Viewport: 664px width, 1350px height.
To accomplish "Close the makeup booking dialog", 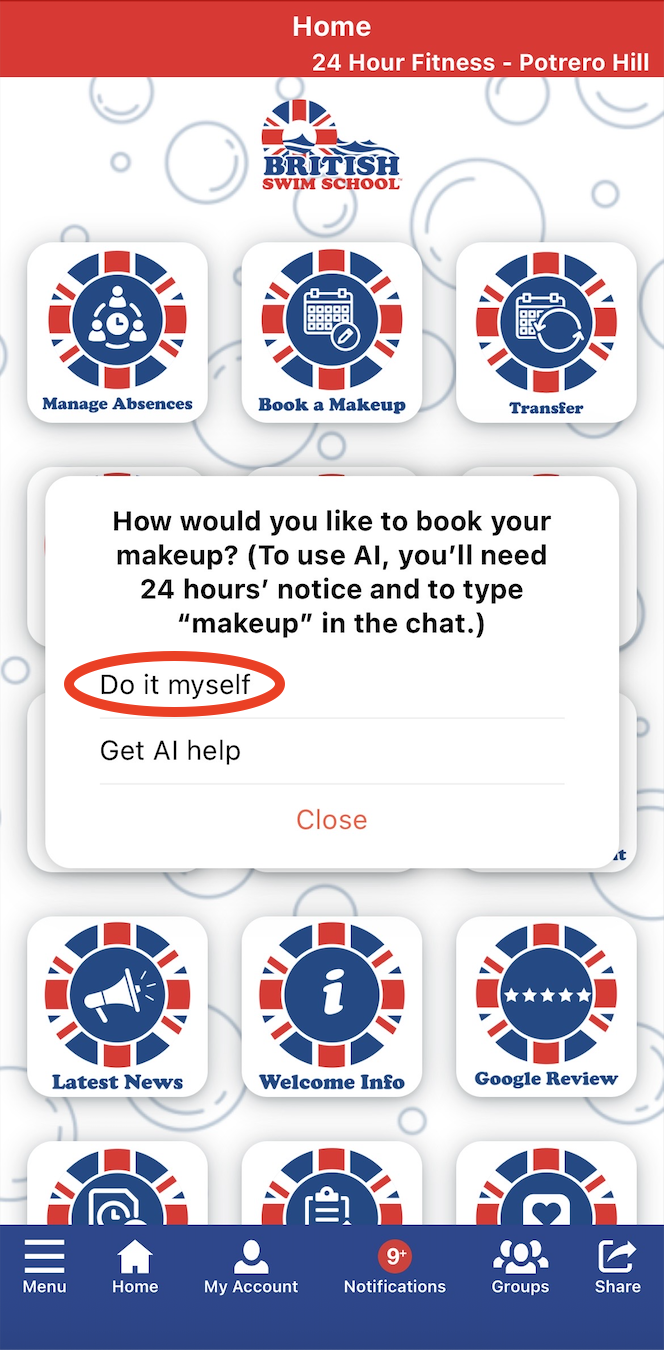I will coord(331,820).
